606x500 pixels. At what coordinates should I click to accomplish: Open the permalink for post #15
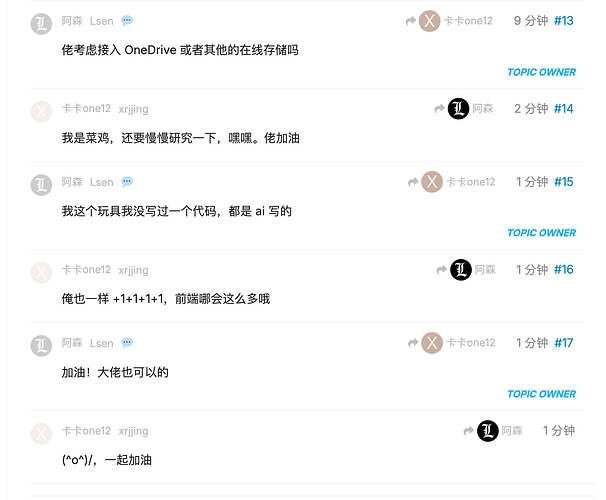563,182
